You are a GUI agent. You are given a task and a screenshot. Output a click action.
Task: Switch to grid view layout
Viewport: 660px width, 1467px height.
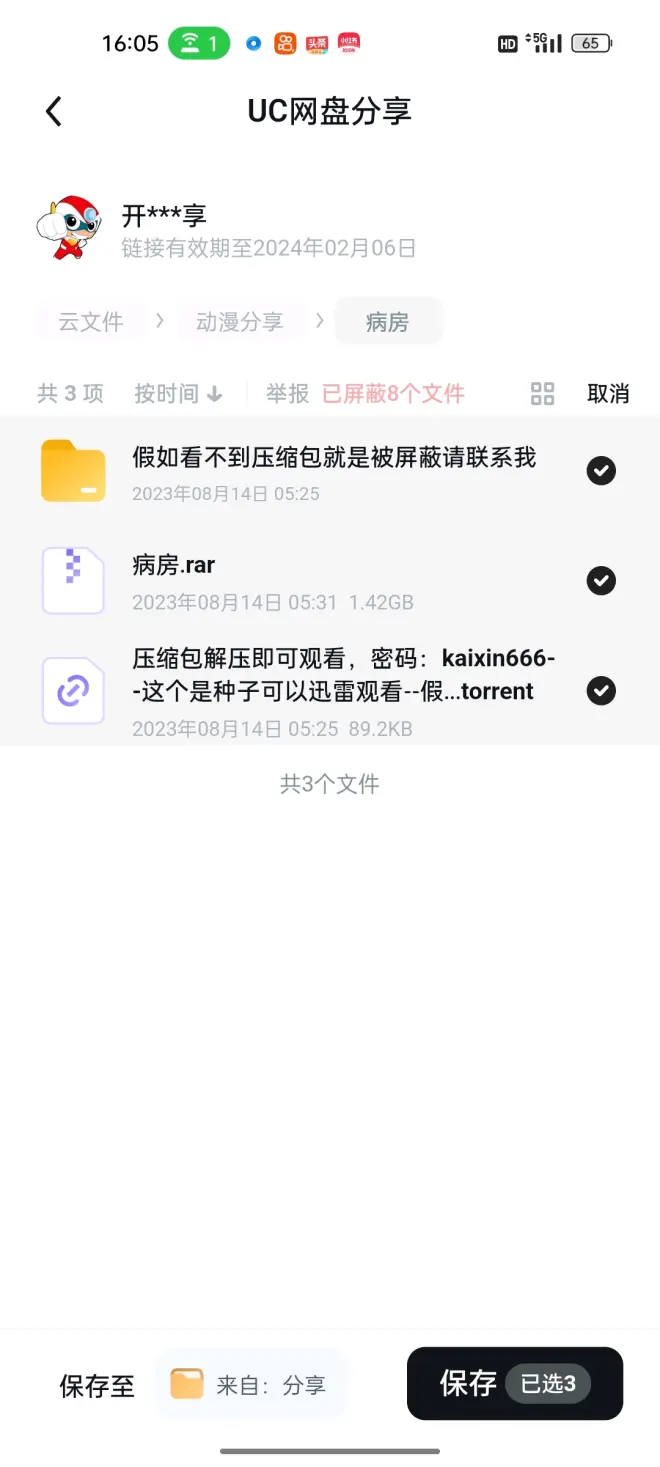pos(542,394)
